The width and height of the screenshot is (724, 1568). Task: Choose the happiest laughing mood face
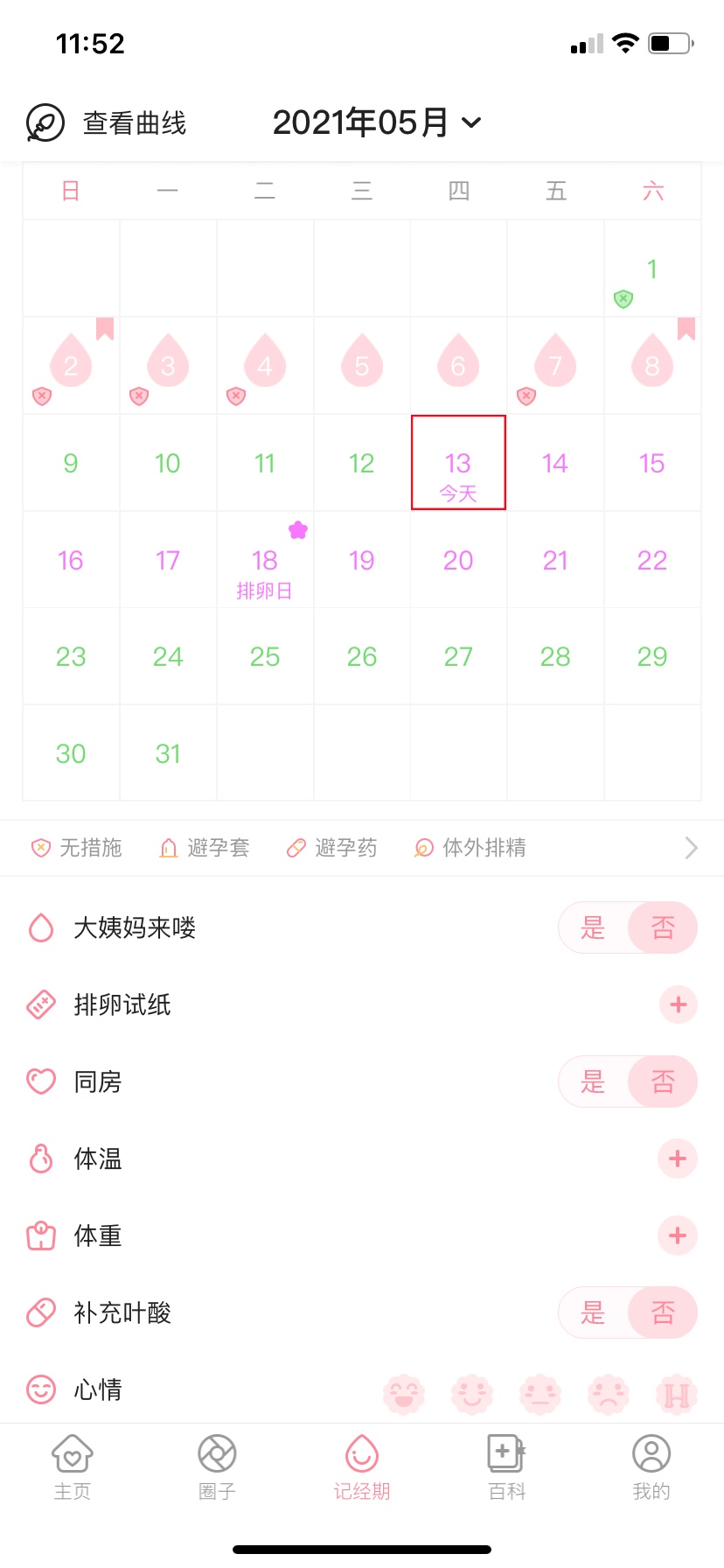404,1393
